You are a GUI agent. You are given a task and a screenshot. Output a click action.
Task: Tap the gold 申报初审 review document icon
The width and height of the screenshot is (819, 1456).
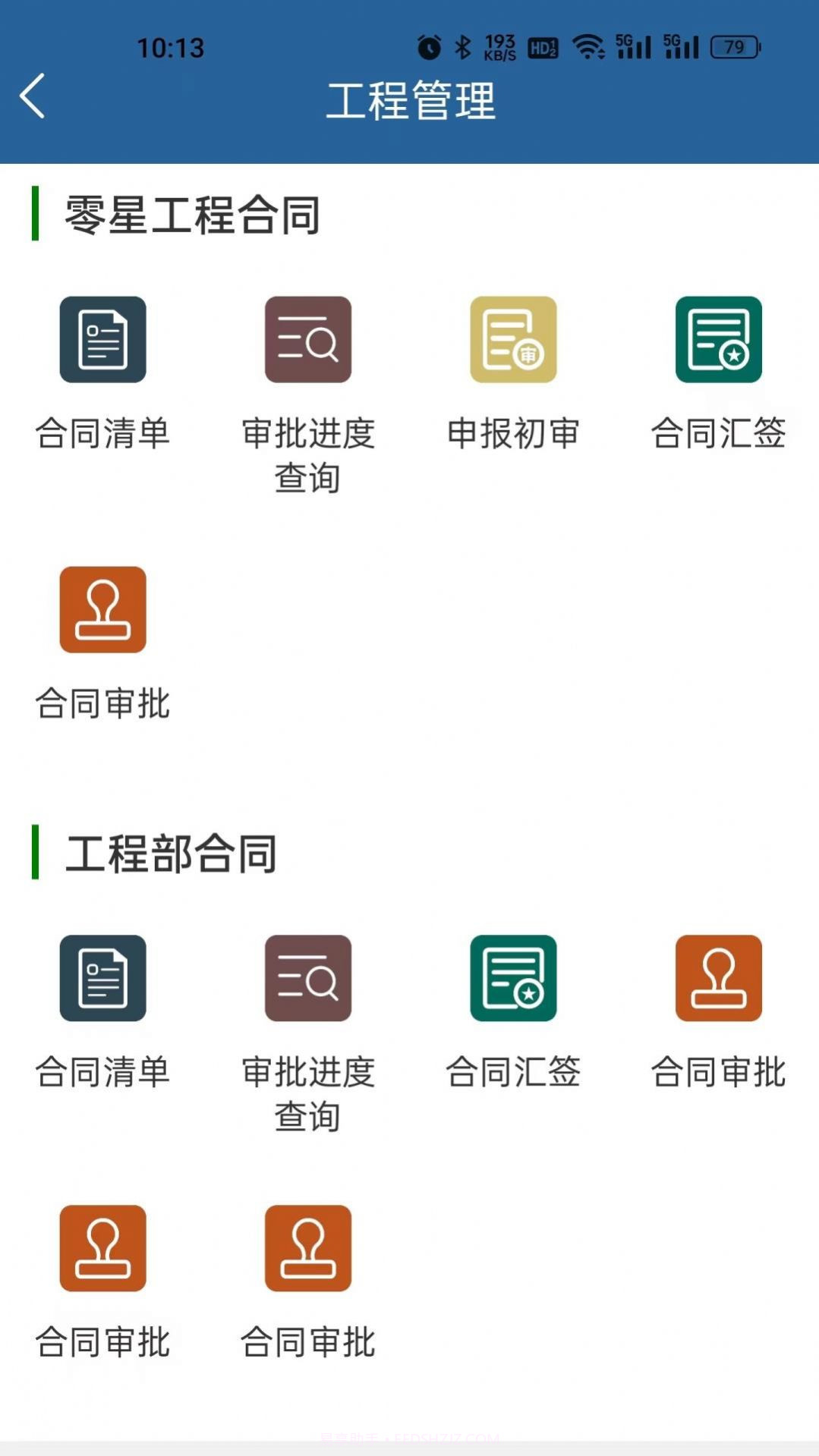[x=512, y=339]
